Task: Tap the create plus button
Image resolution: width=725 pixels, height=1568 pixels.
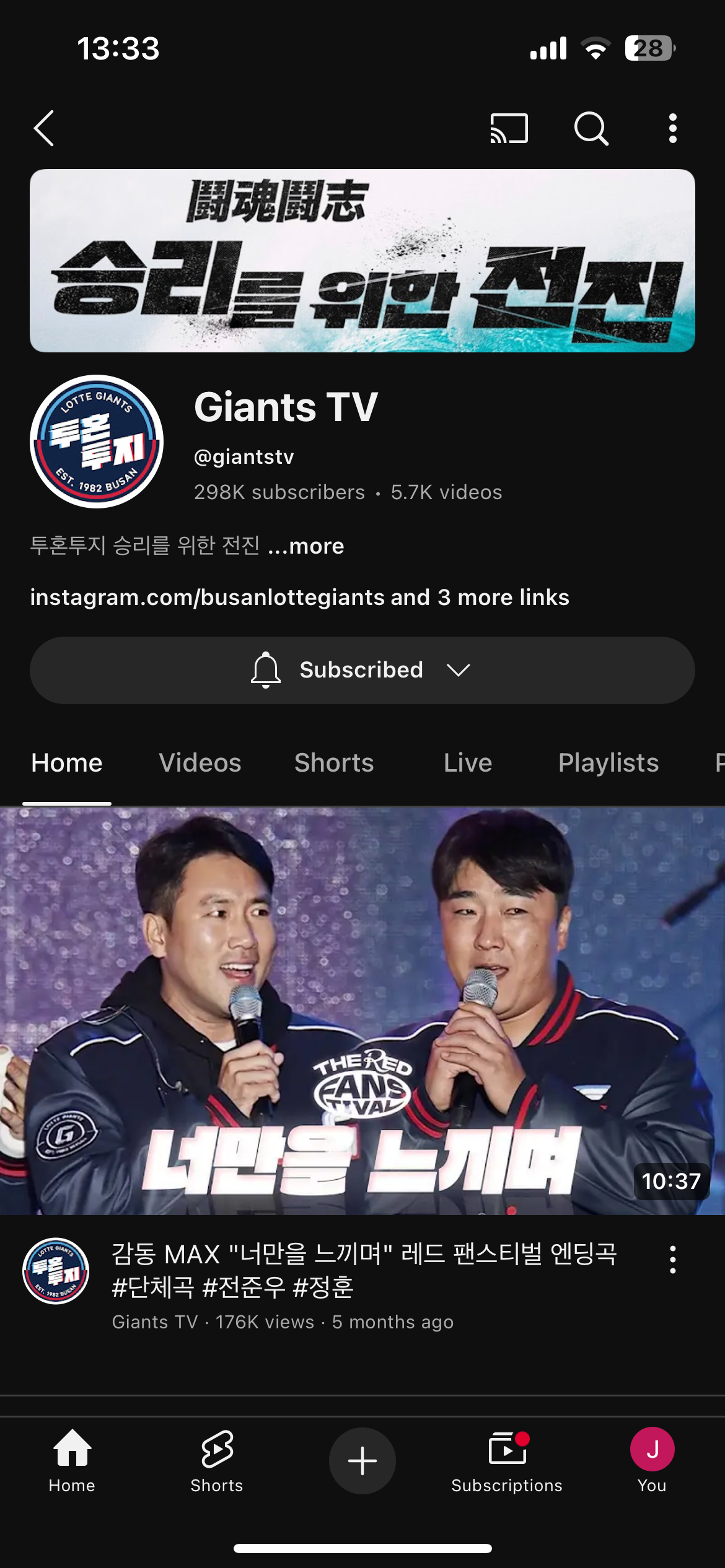Action: pyautogui.click(x=362, y=1460)
